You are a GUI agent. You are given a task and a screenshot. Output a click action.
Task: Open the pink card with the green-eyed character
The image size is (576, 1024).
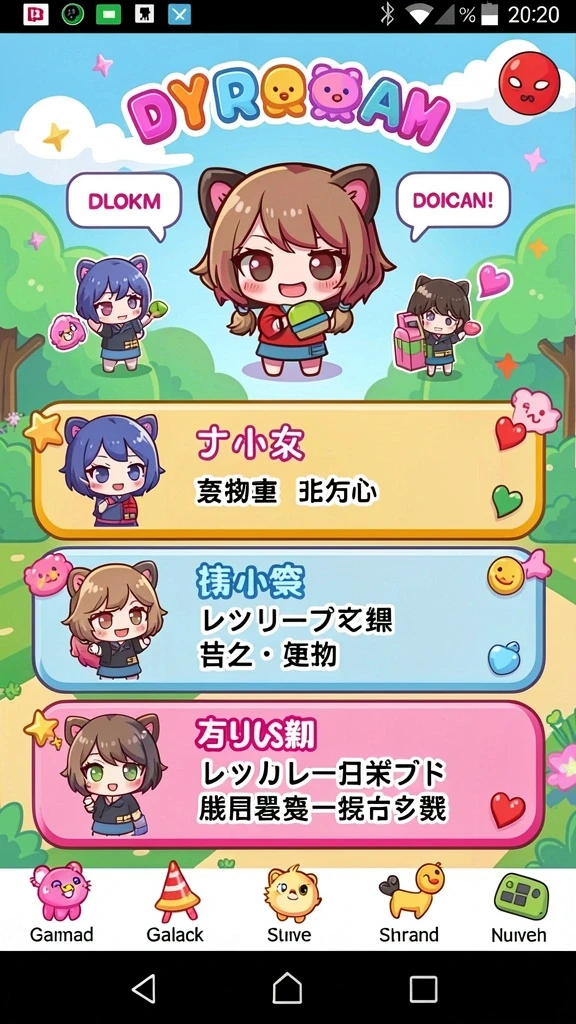point(288,775)
